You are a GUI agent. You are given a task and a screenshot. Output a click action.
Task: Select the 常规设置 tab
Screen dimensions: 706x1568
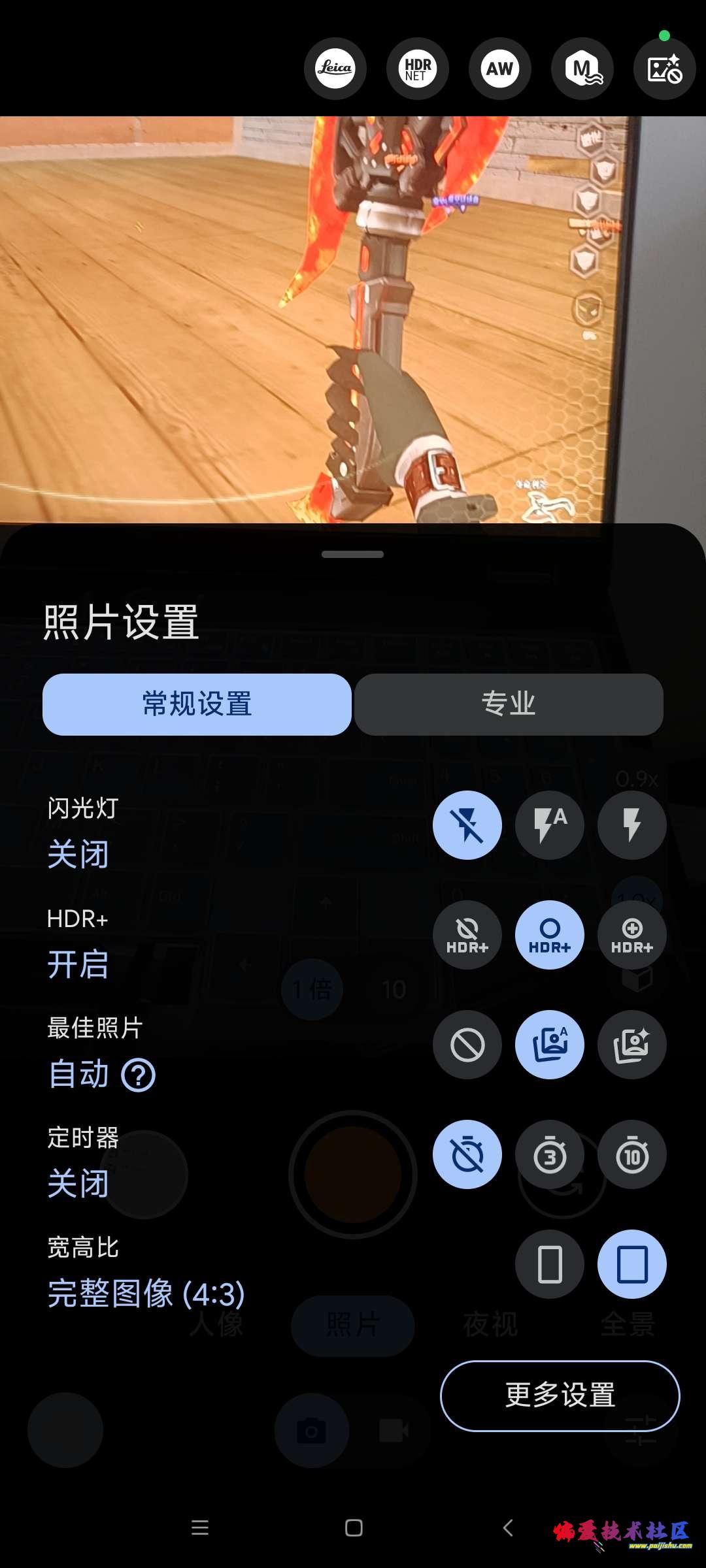pos(197,704)
